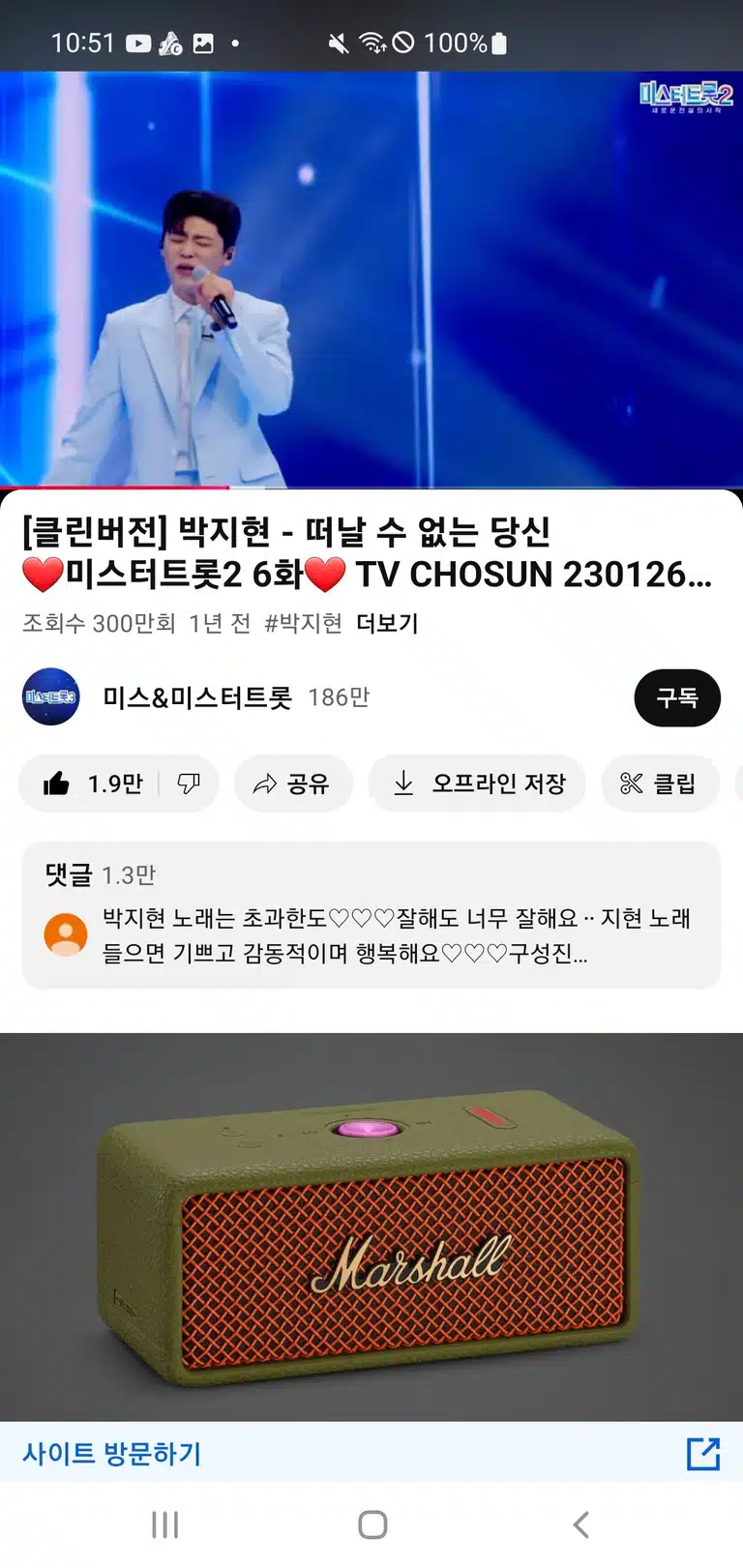This screenshot has height=1568, width=743.
Task: Open the 미스&미스터트롯 channel name
Action: (x=197, y=697)
